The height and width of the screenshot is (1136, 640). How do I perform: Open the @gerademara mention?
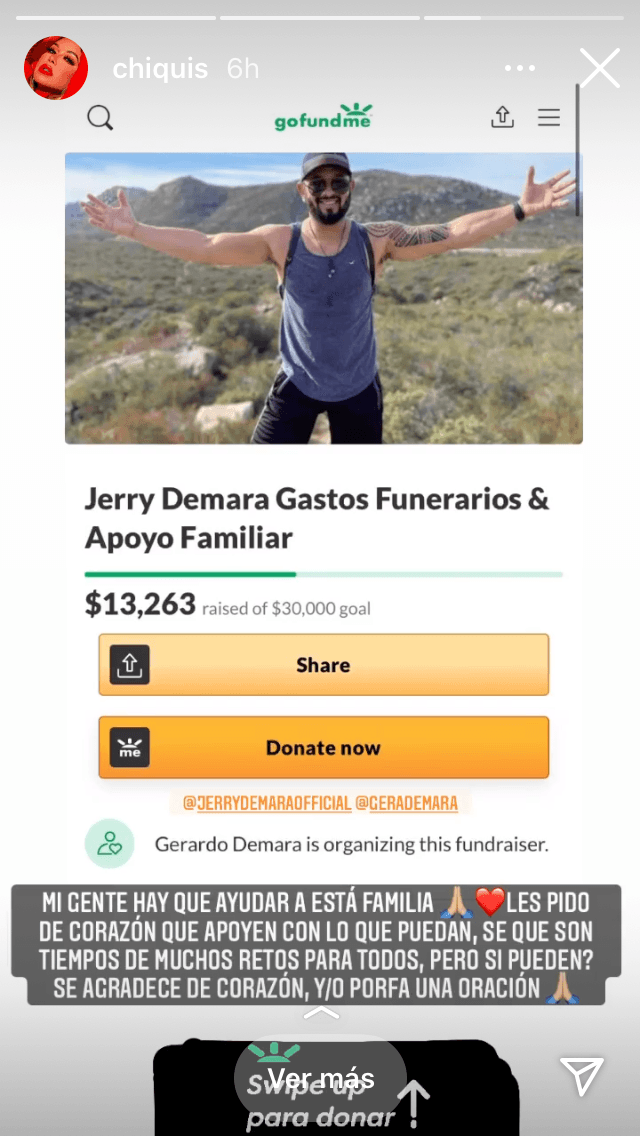[x=406, y=803]
